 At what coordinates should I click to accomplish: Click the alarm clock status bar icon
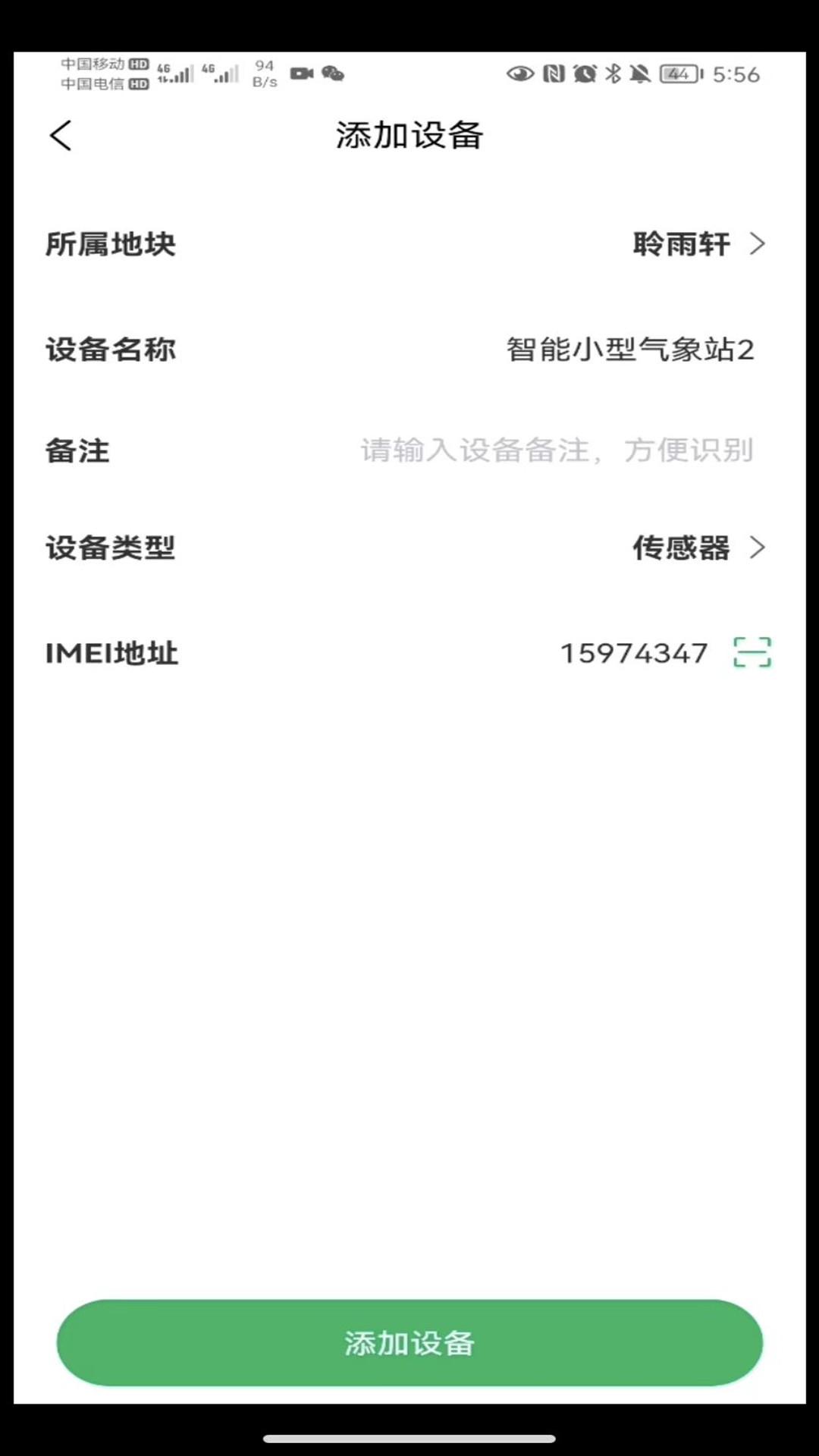(x=582, y=73)
